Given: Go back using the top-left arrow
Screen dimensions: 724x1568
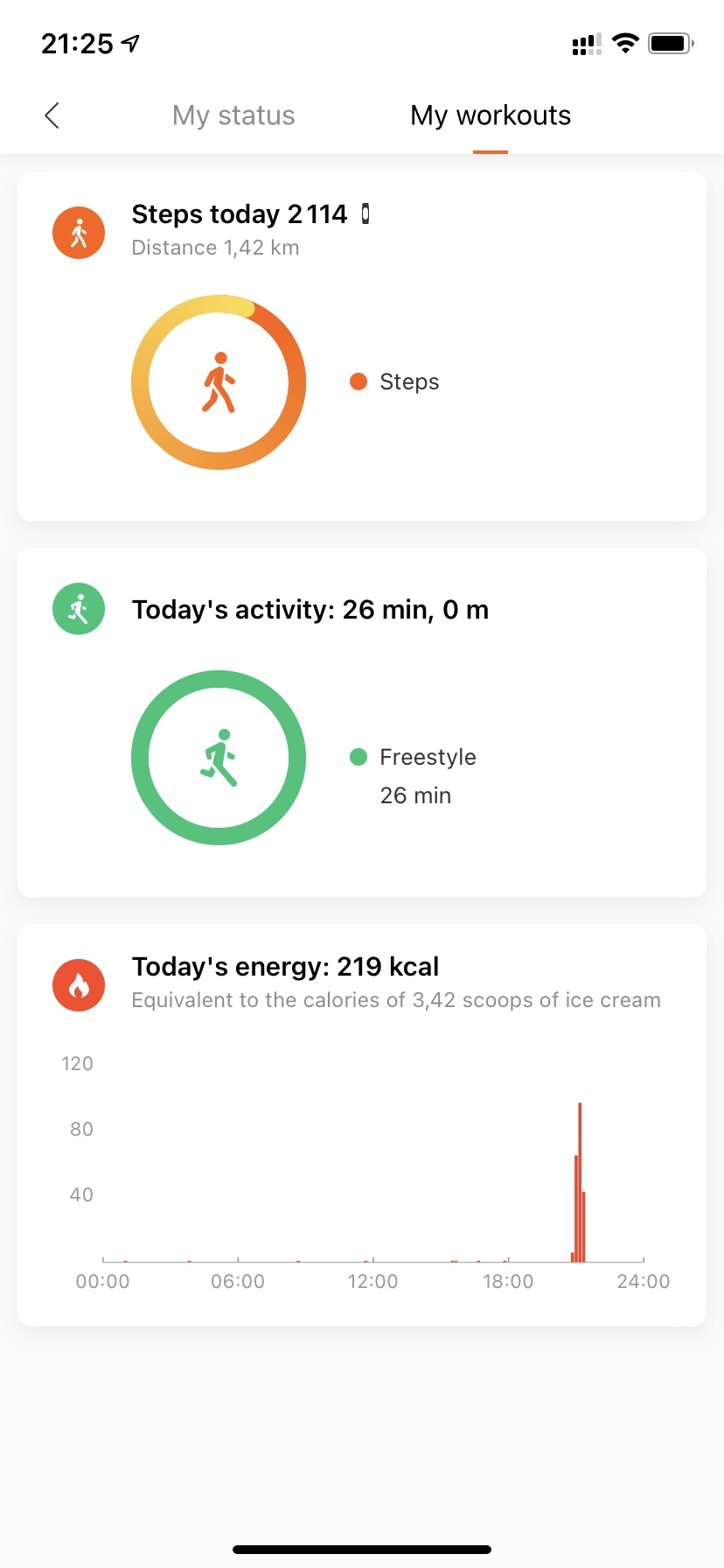Looking at the screenshot, I should pos(52,115).
